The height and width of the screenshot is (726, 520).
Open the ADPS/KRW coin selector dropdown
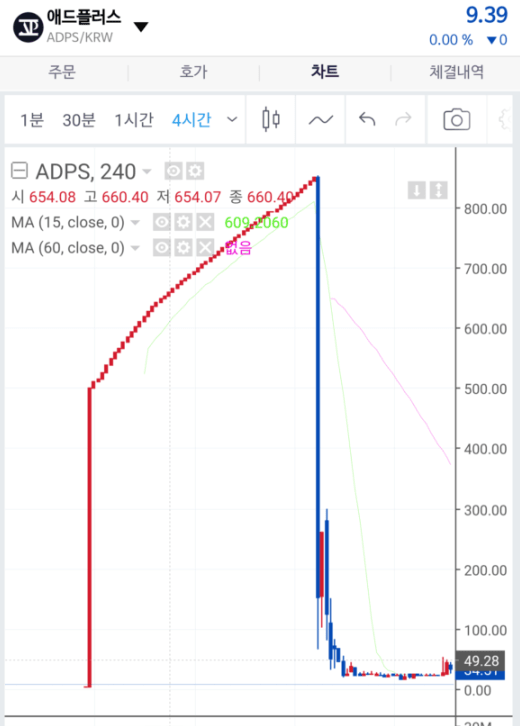pos(141,27)
